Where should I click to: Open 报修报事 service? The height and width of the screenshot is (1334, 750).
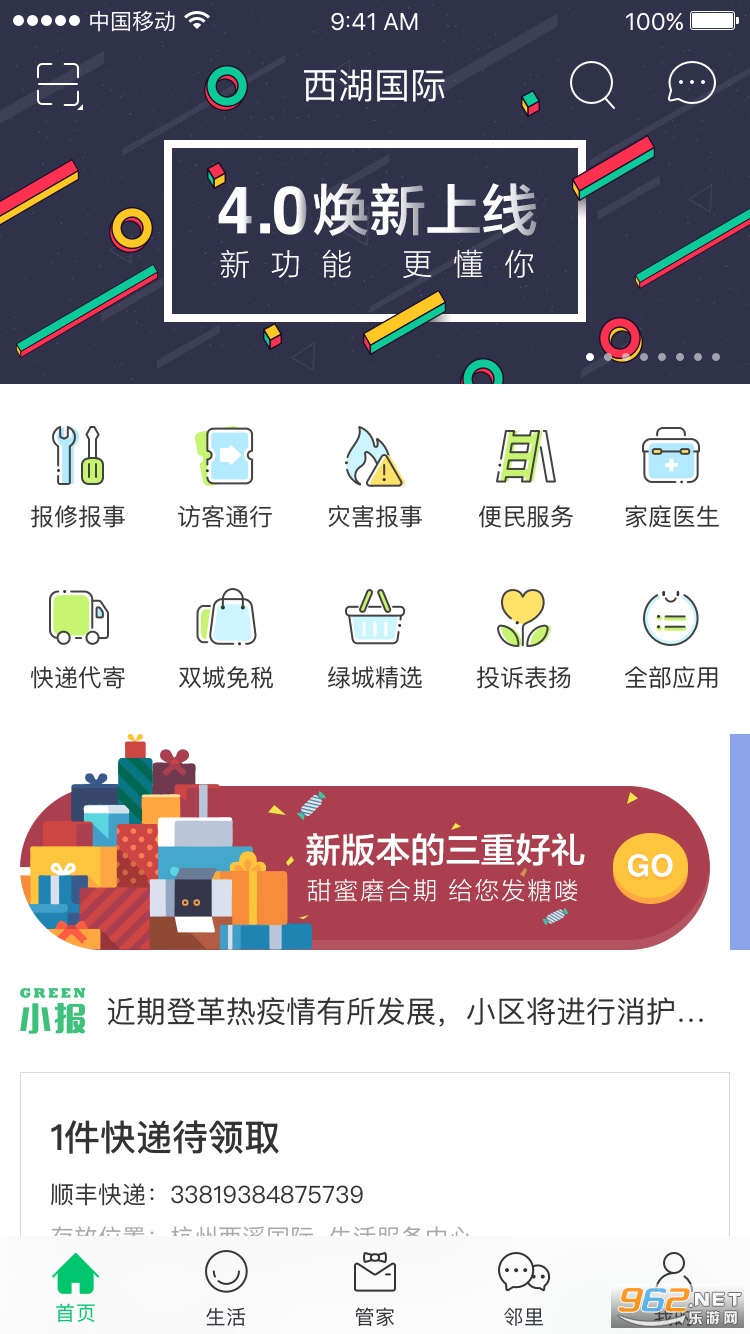pyautogui.click(x=78, y=477)
